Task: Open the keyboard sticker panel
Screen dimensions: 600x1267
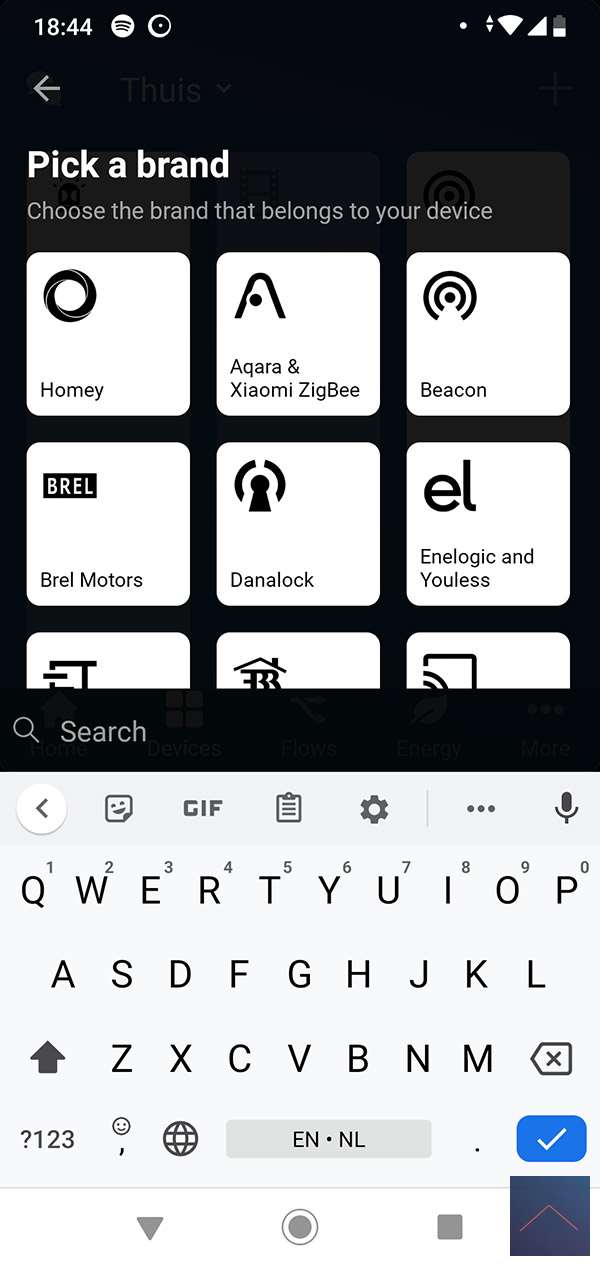Action: pyautogui.click(x=119, y=808)
